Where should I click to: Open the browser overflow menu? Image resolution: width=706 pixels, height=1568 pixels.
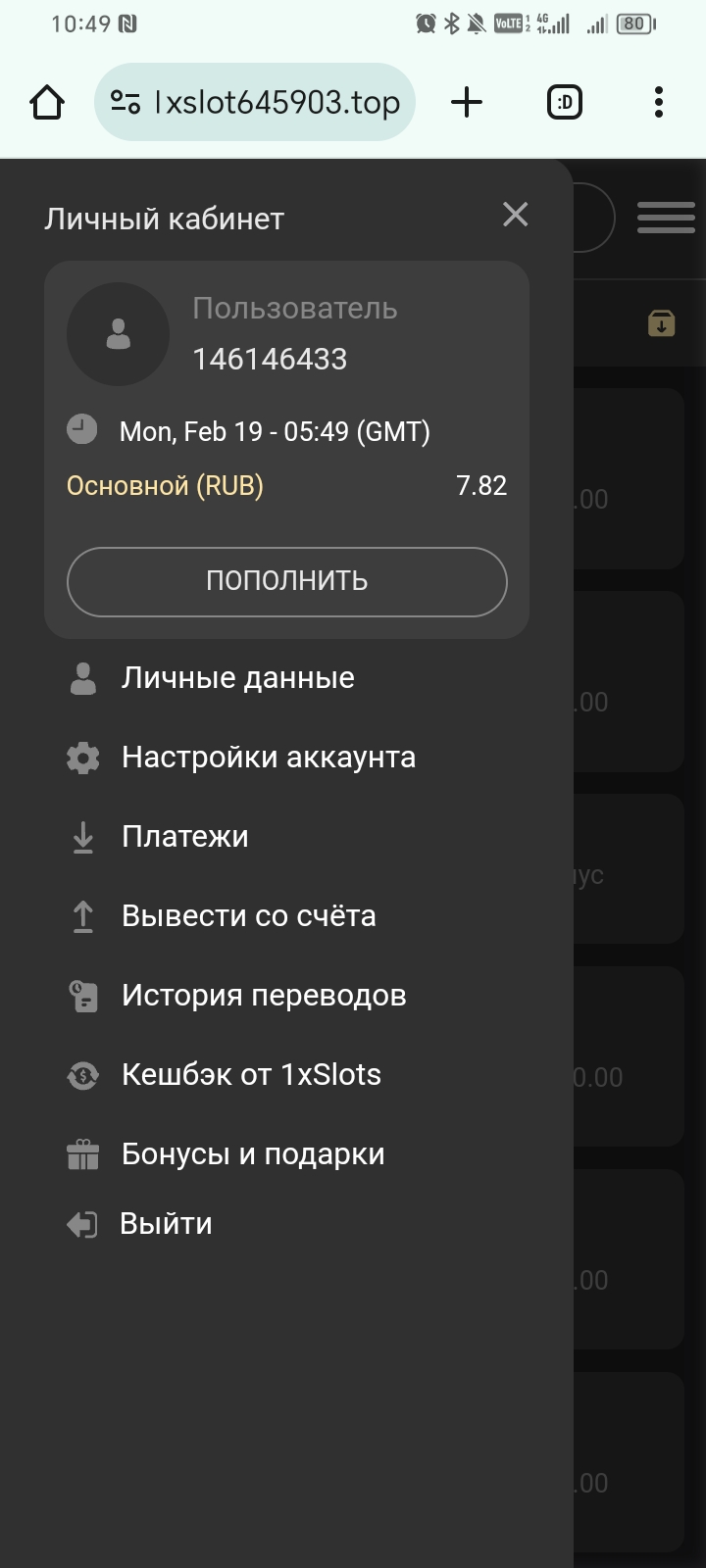point(658,102)
